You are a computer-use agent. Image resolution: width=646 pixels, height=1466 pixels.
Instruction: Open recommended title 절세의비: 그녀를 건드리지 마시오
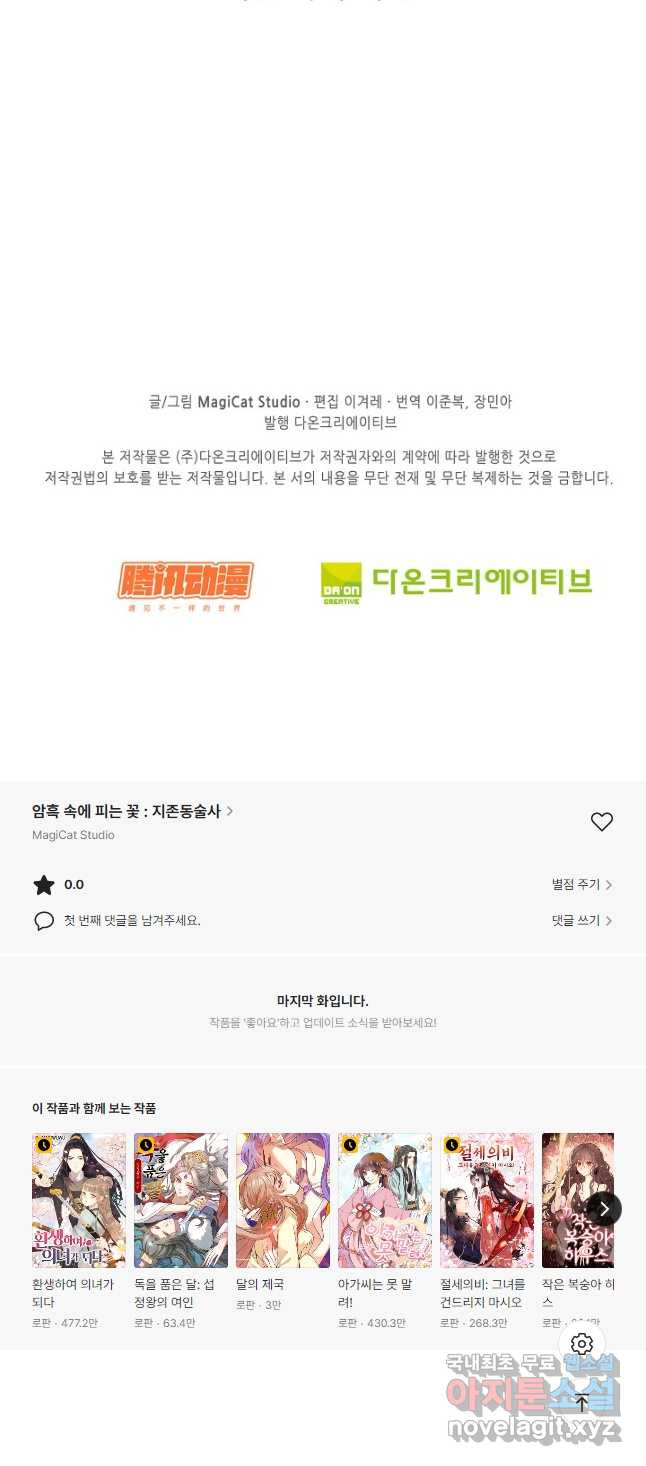[487, 1200]
